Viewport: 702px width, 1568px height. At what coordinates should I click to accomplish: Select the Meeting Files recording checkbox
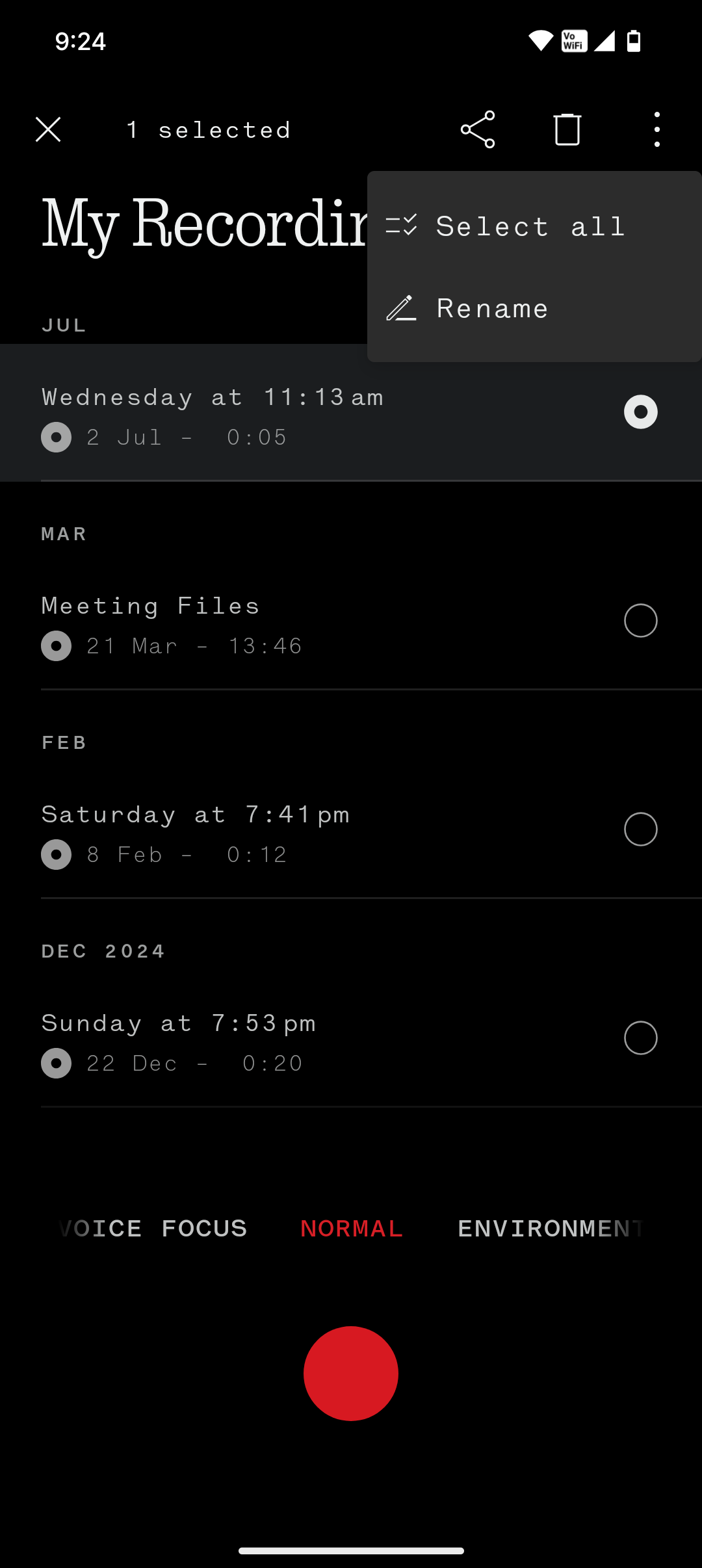click(640, 621)
